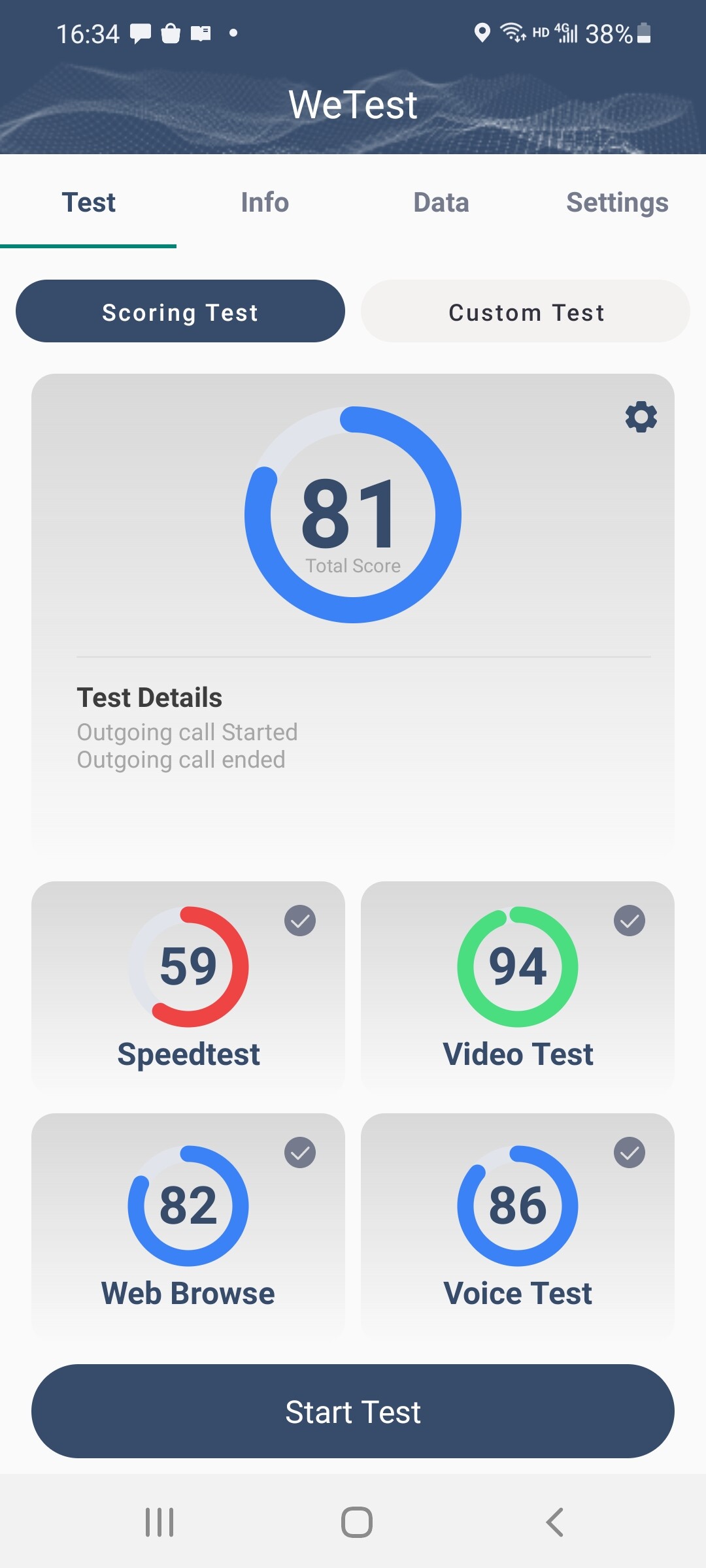Switch to the Data tab

click(441, 203)
